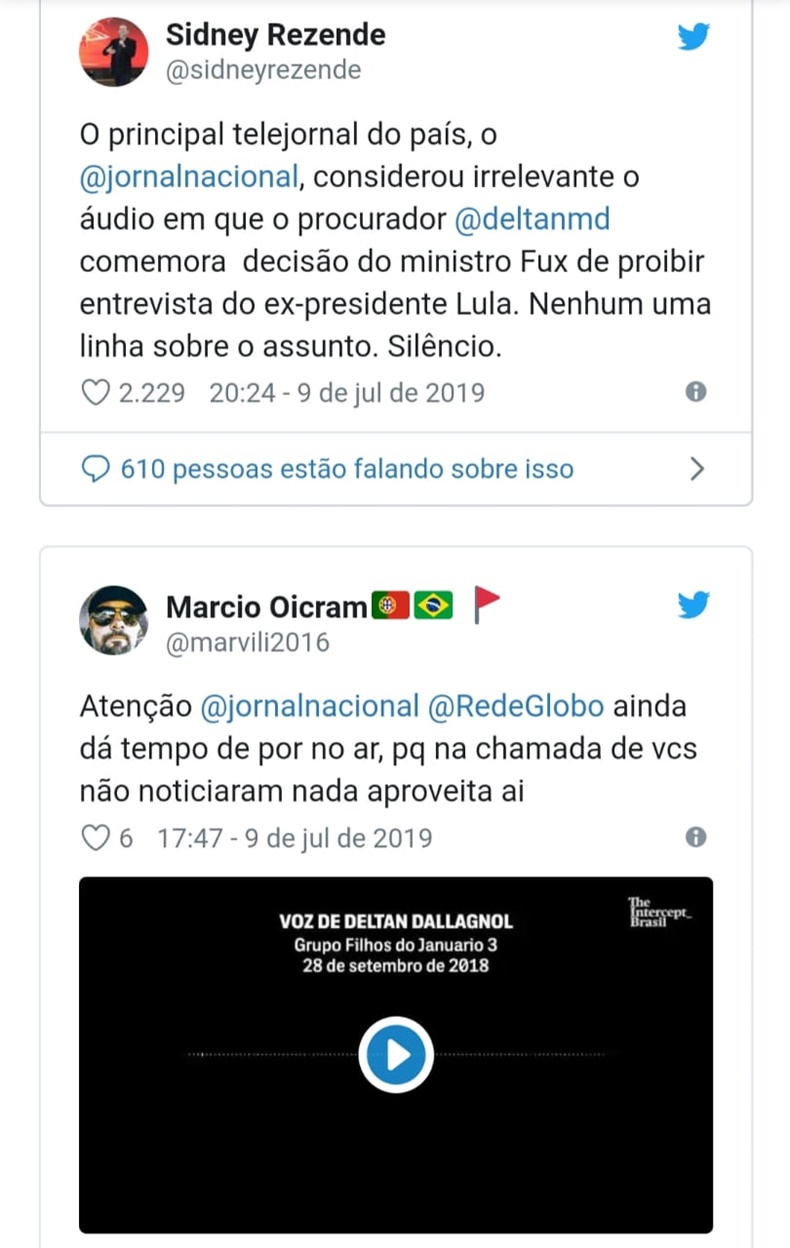This screenshot has width=790, height=1248.
Task: Play the Voz de Deltan Dallagnol audio
Action: pyautogui.click(x=396, y=1054)
